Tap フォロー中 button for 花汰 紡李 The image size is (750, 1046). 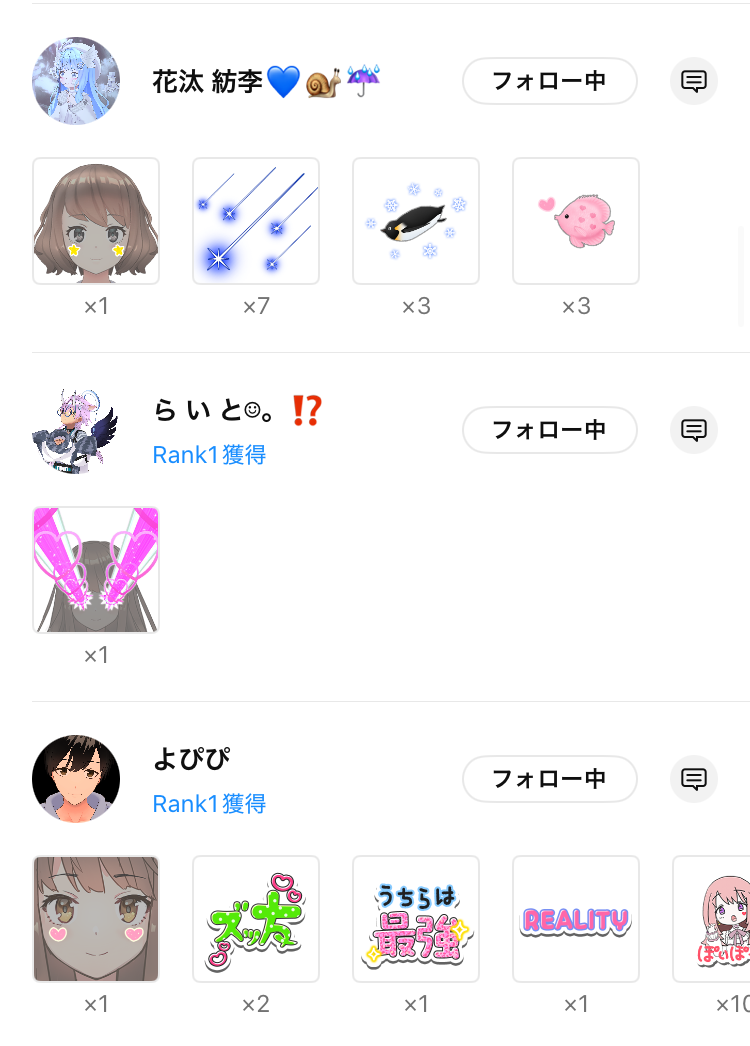pos(549,81)
